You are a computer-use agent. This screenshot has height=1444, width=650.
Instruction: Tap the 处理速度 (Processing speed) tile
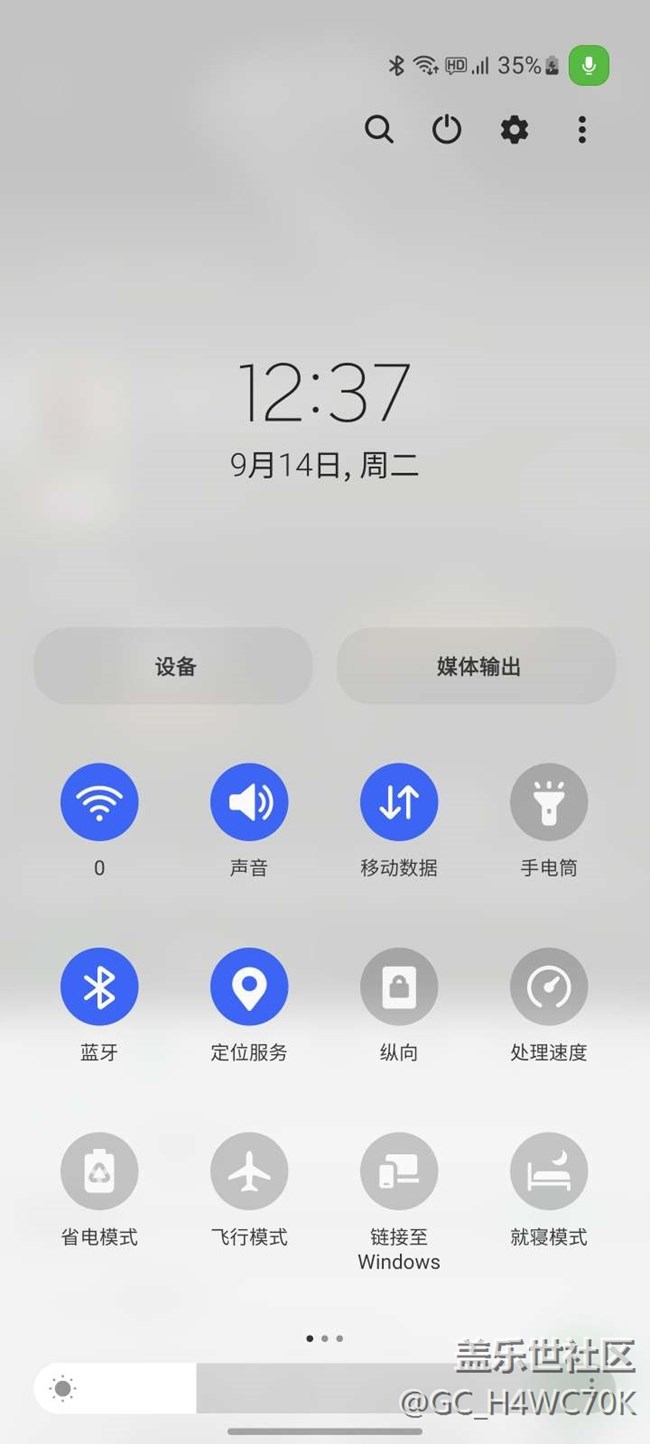coord(549,987)
